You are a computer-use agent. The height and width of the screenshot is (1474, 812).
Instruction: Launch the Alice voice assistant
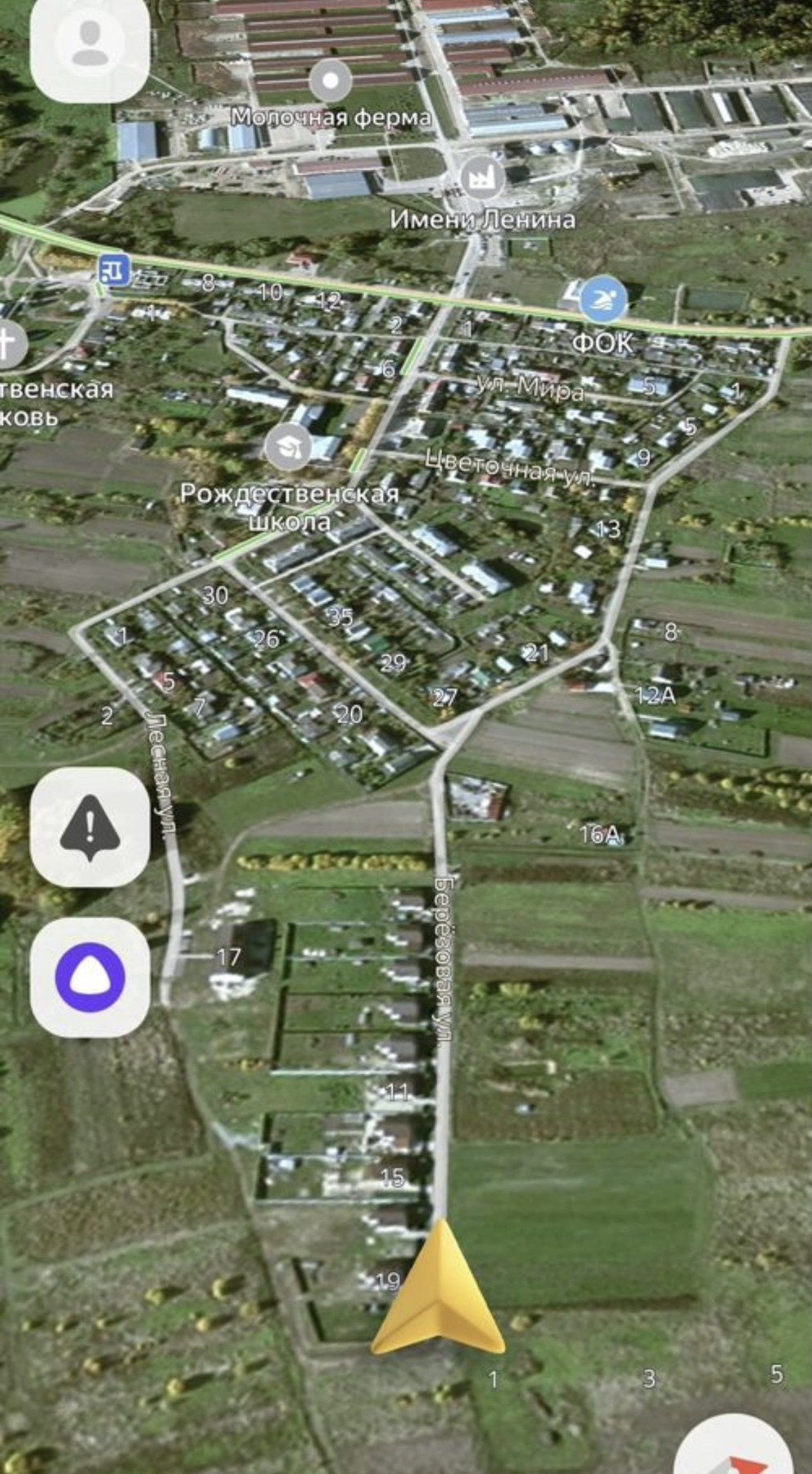point(90,977)
